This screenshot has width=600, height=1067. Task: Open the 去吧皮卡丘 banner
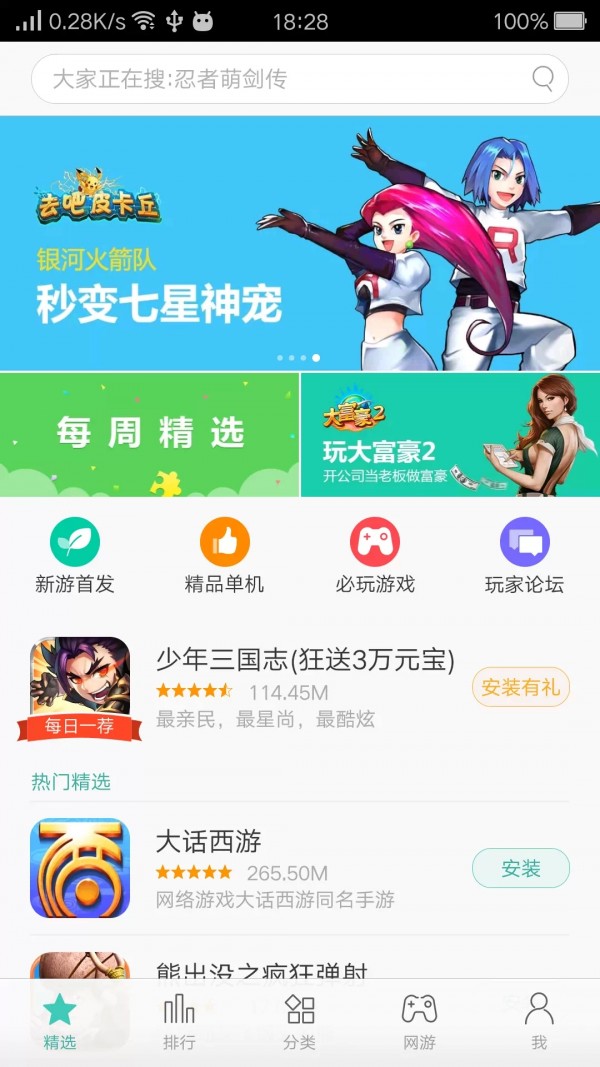tap(300, 243)
